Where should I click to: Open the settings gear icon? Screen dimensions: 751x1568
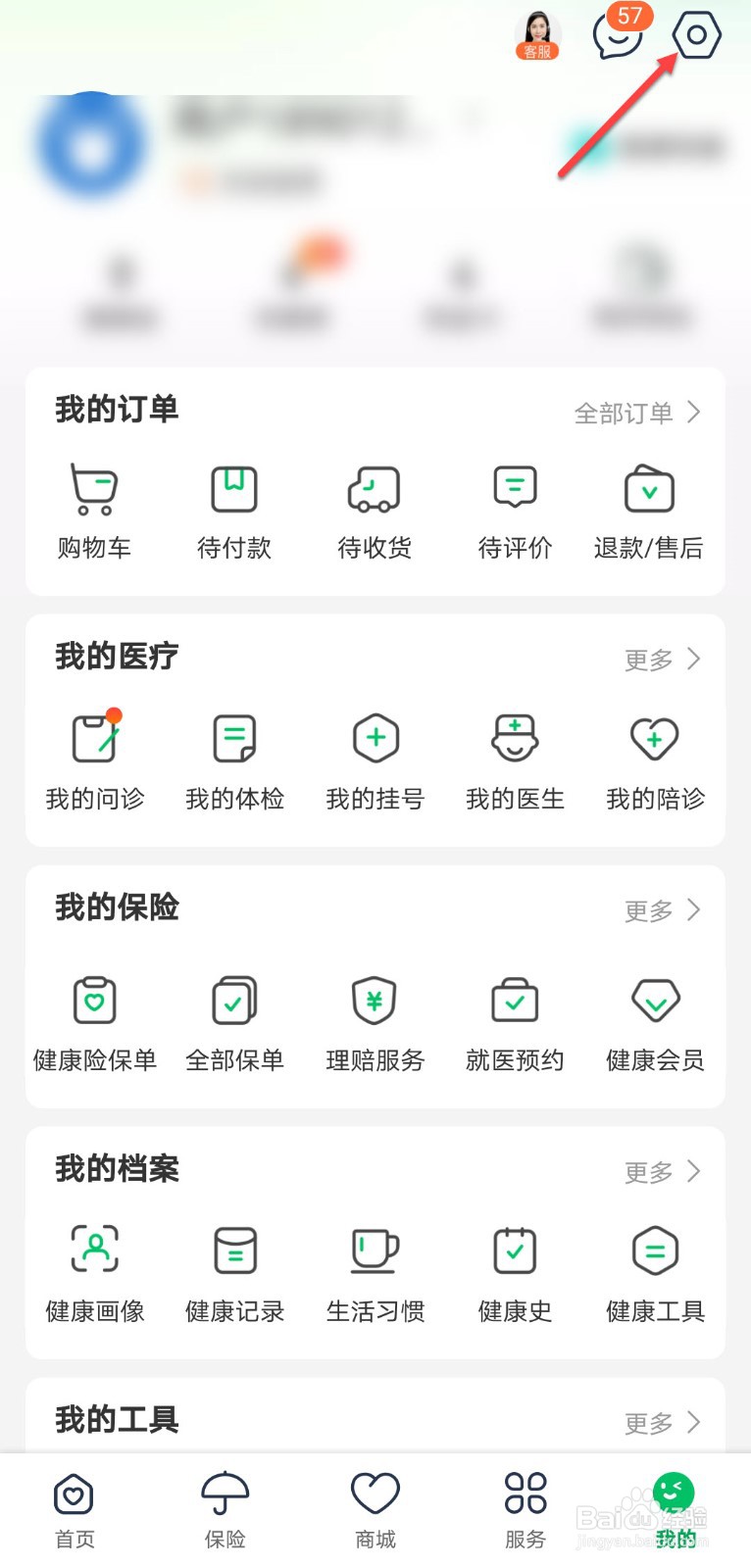(x=696, y=35)
